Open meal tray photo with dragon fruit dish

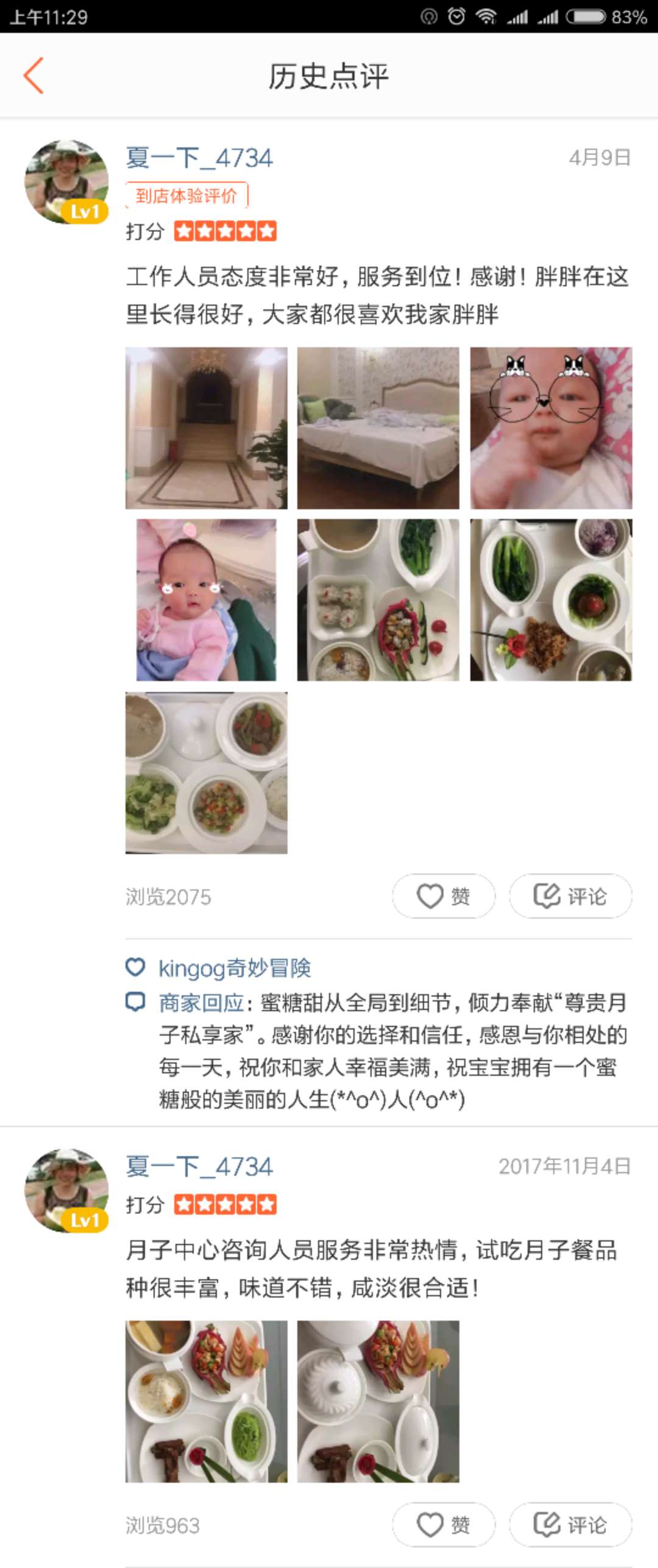(x=378, y=599)
